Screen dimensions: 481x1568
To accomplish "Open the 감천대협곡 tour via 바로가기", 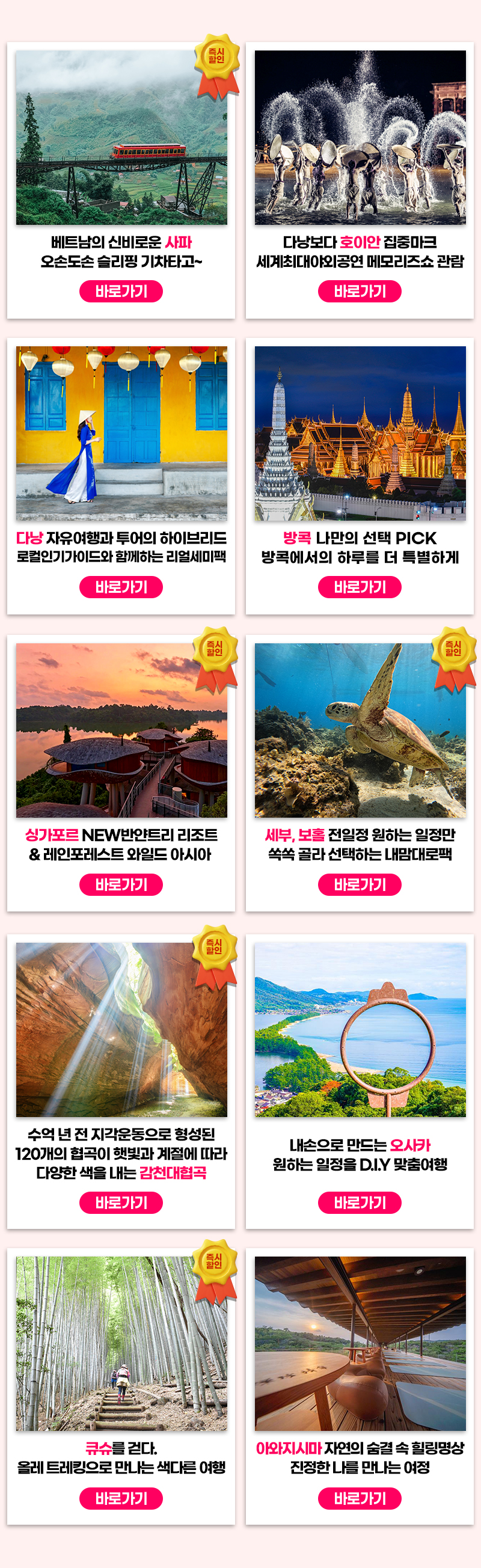I will click(121, 1202).
